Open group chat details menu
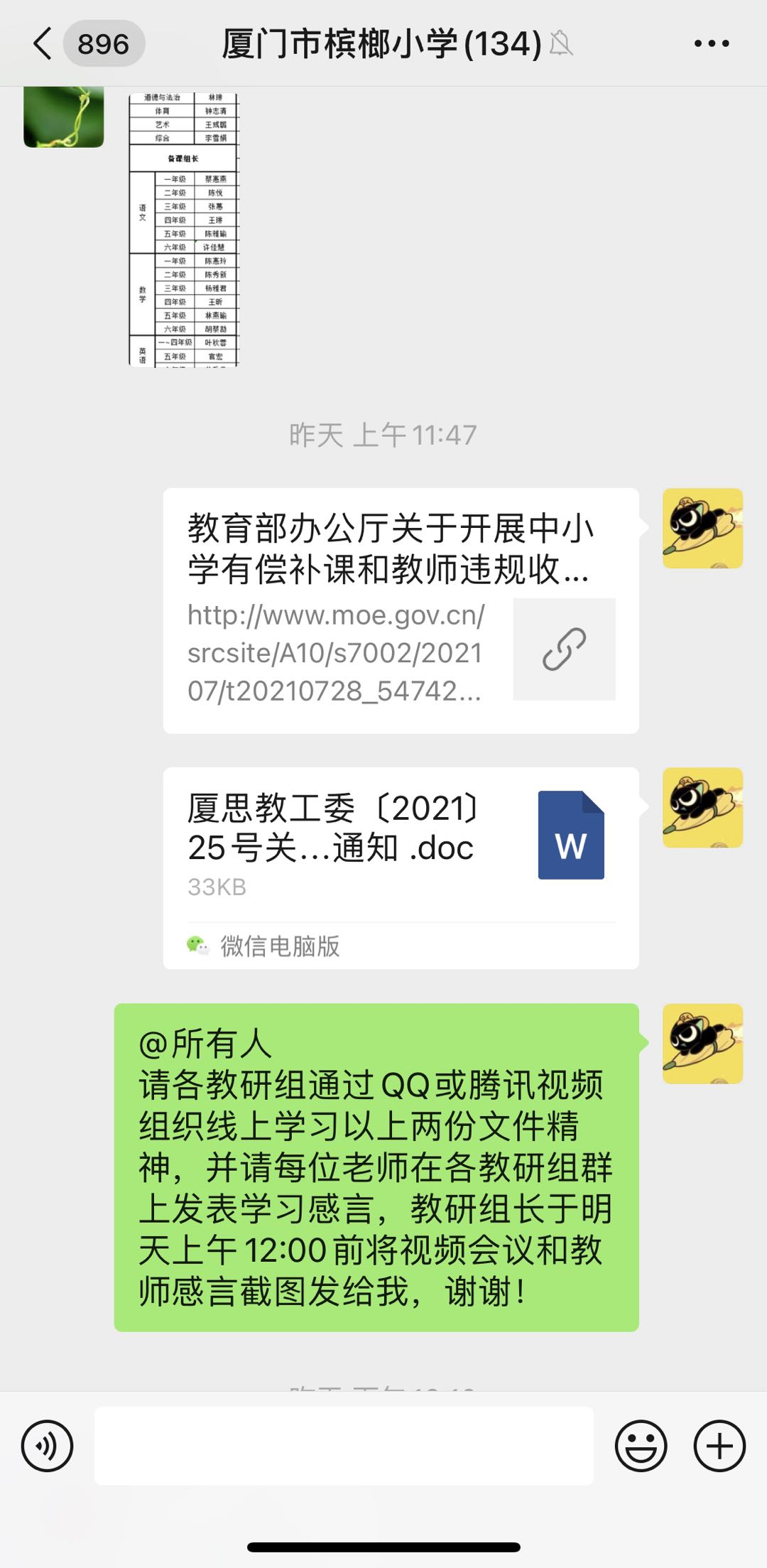The width and height of the screenshot is (767, 1568). (x=711, y=44)
